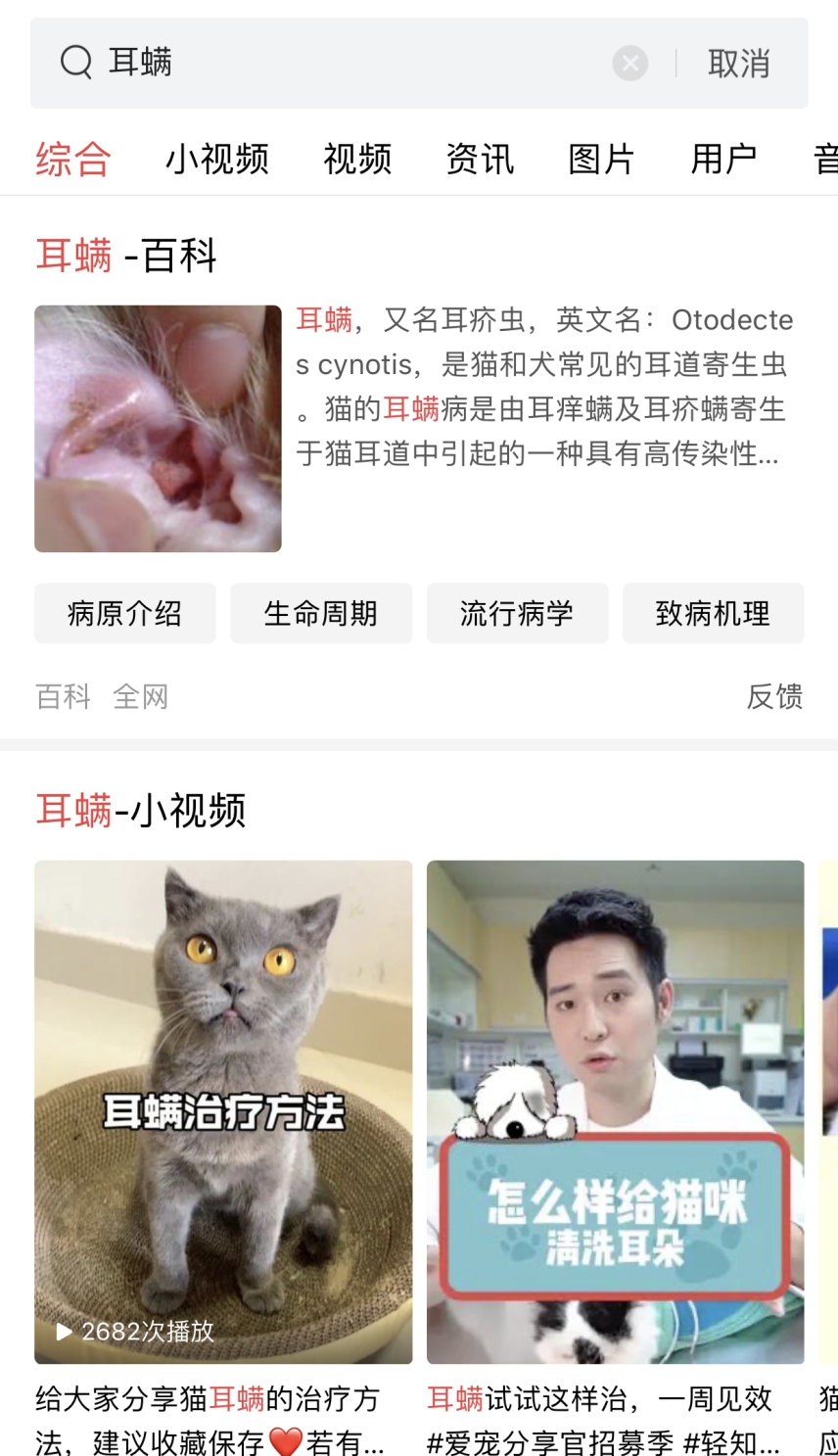Viewport: 838px width, 1456px height.
Task: Tap 取消 to cancel the search
Action: (739, 63)
